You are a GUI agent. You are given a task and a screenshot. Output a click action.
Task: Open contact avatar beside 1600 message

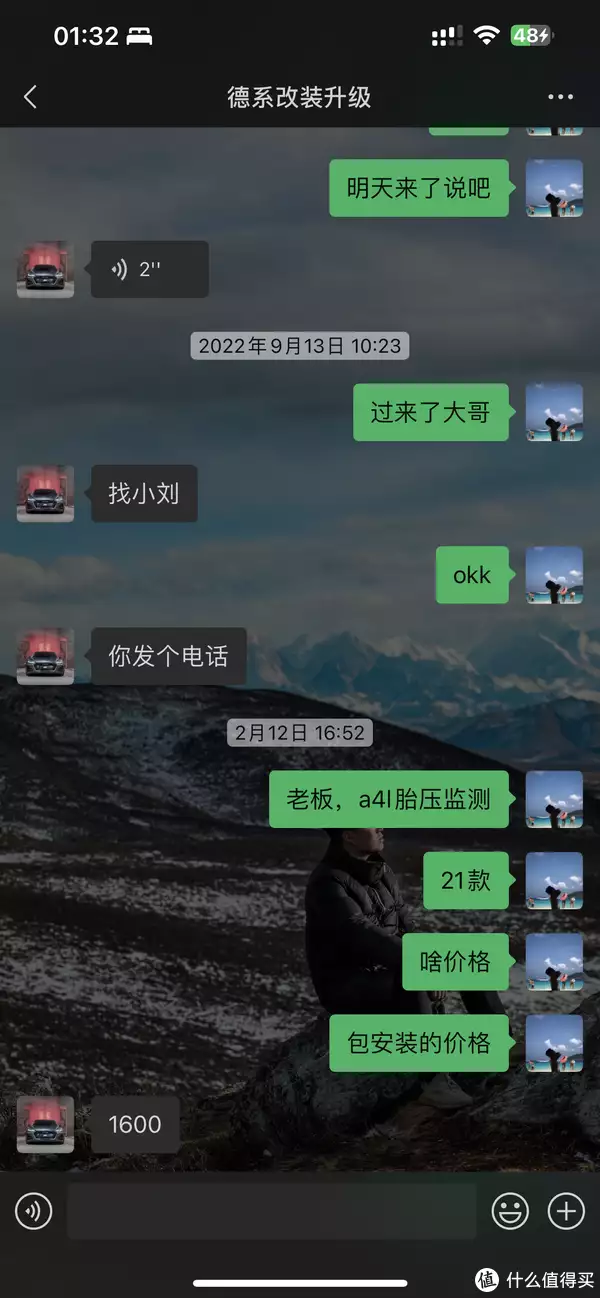coord(45,1124)
